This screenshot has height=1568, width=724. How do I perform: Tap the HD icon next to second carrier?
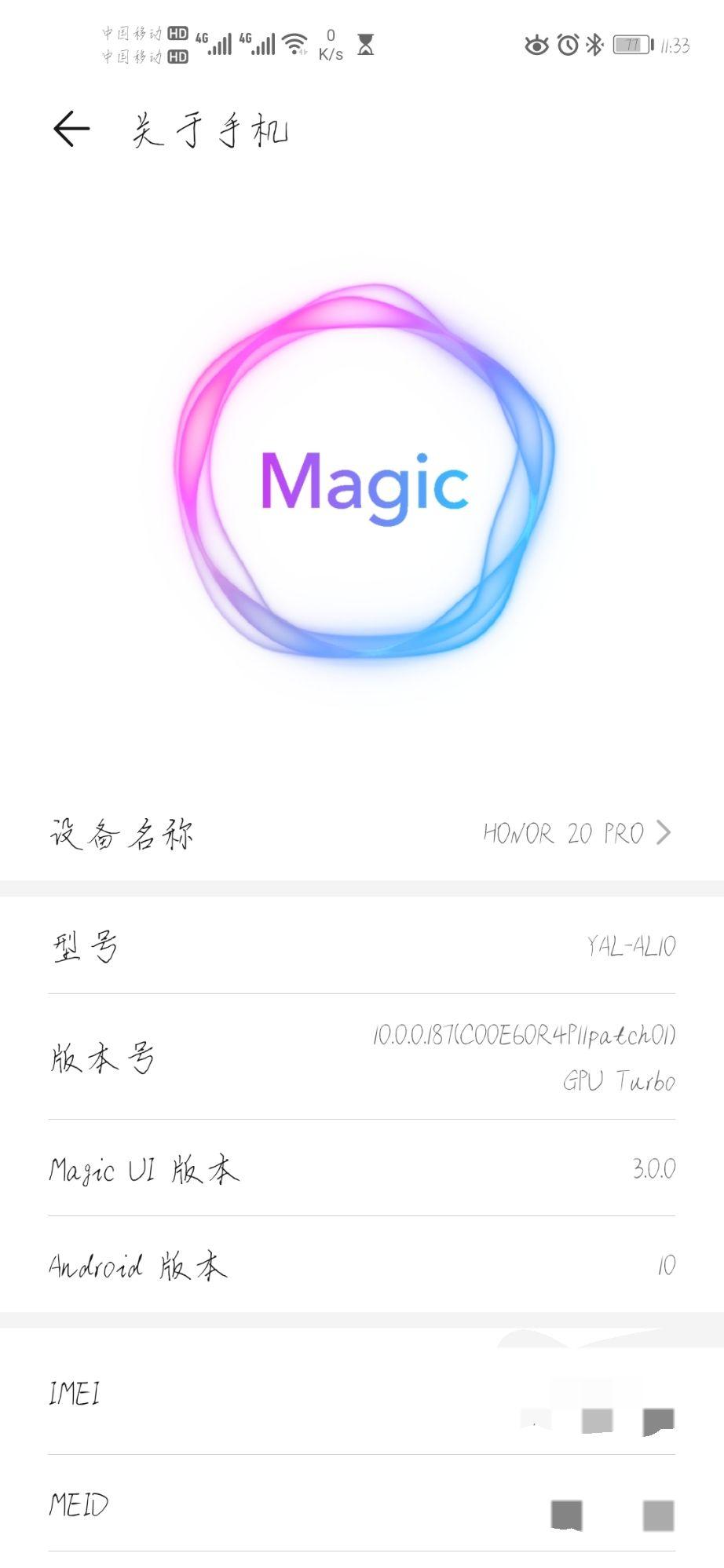click(177, 57)
